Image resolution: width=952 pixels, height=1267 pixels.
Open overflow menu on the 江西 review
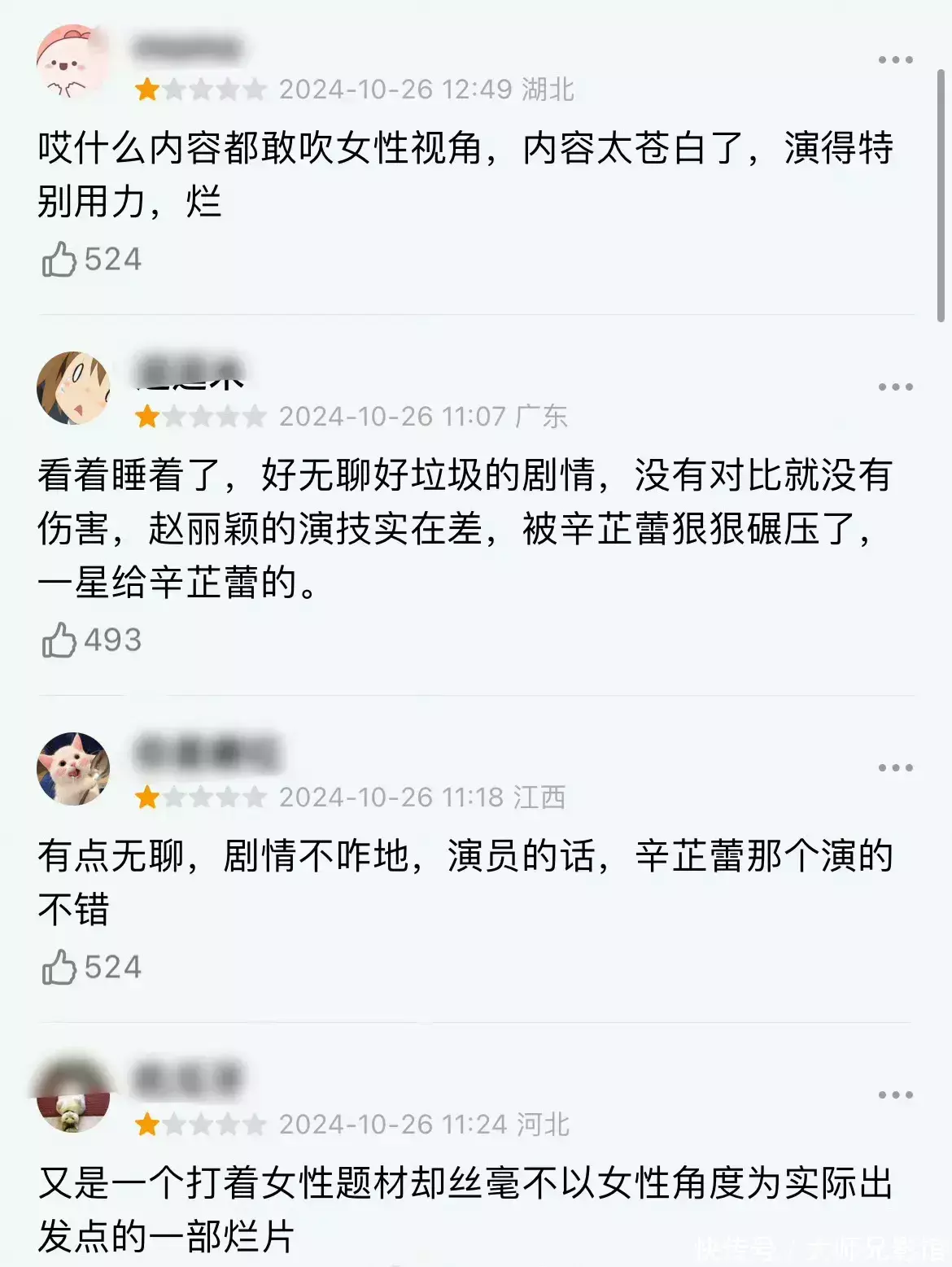(x=895, y=768)
